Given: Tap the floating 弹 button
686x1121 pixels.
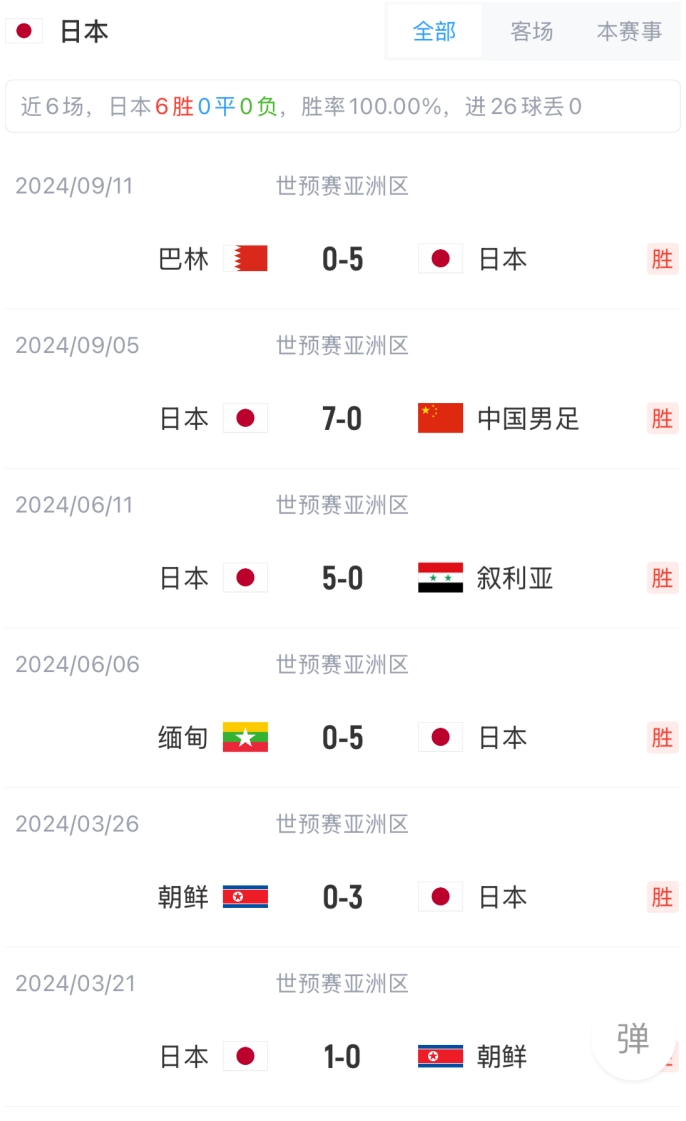Looking at the screenshot, I should coord(633,1039).
